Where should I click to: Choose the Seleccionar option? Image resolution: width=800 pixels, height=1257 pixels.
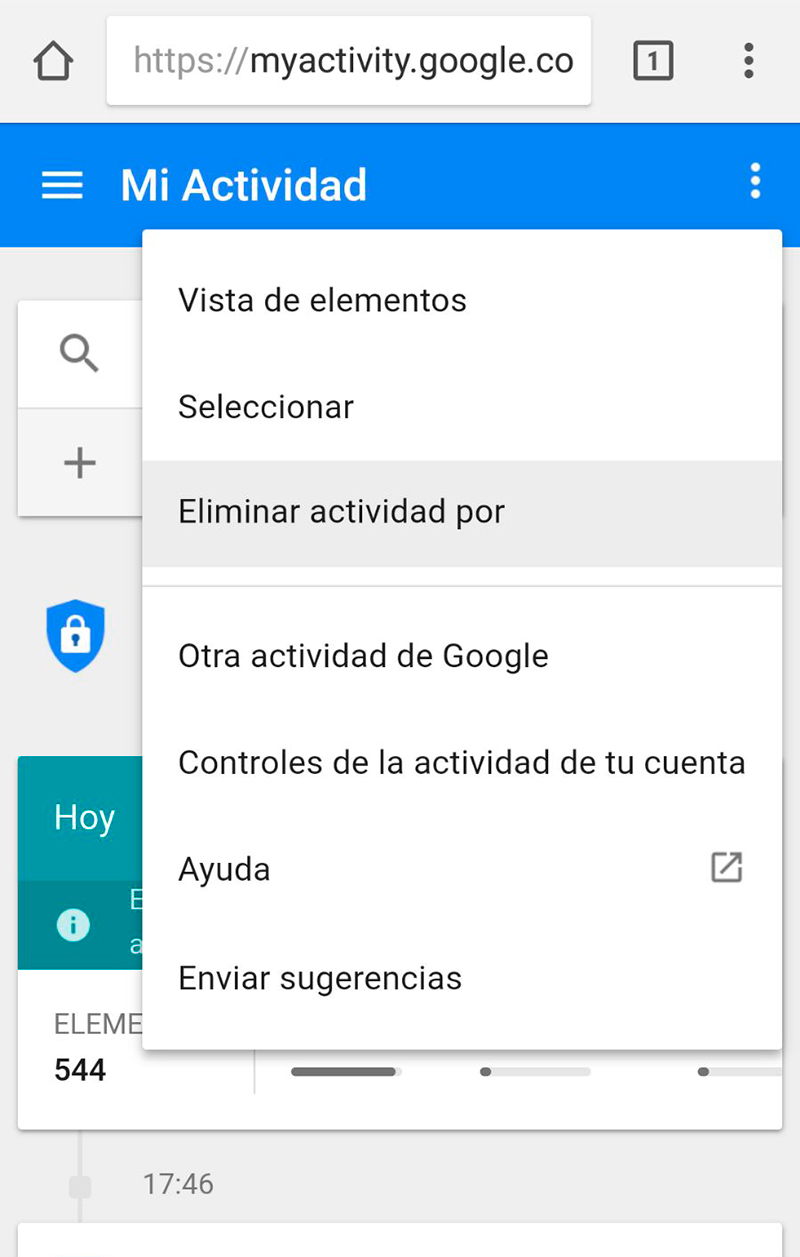coord(266,407)
